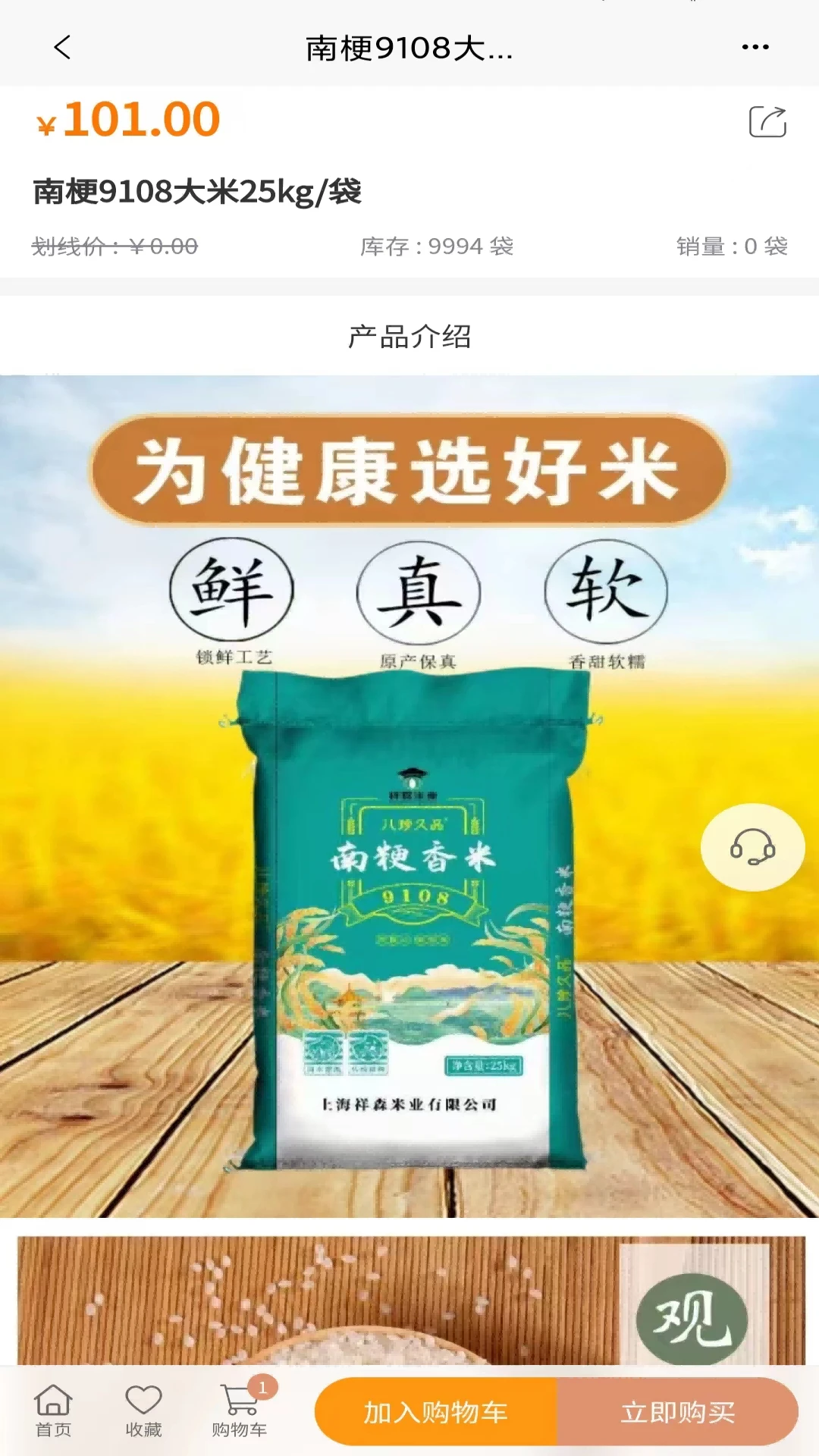Tap the orange price ¥101.00

coord(127,120)
